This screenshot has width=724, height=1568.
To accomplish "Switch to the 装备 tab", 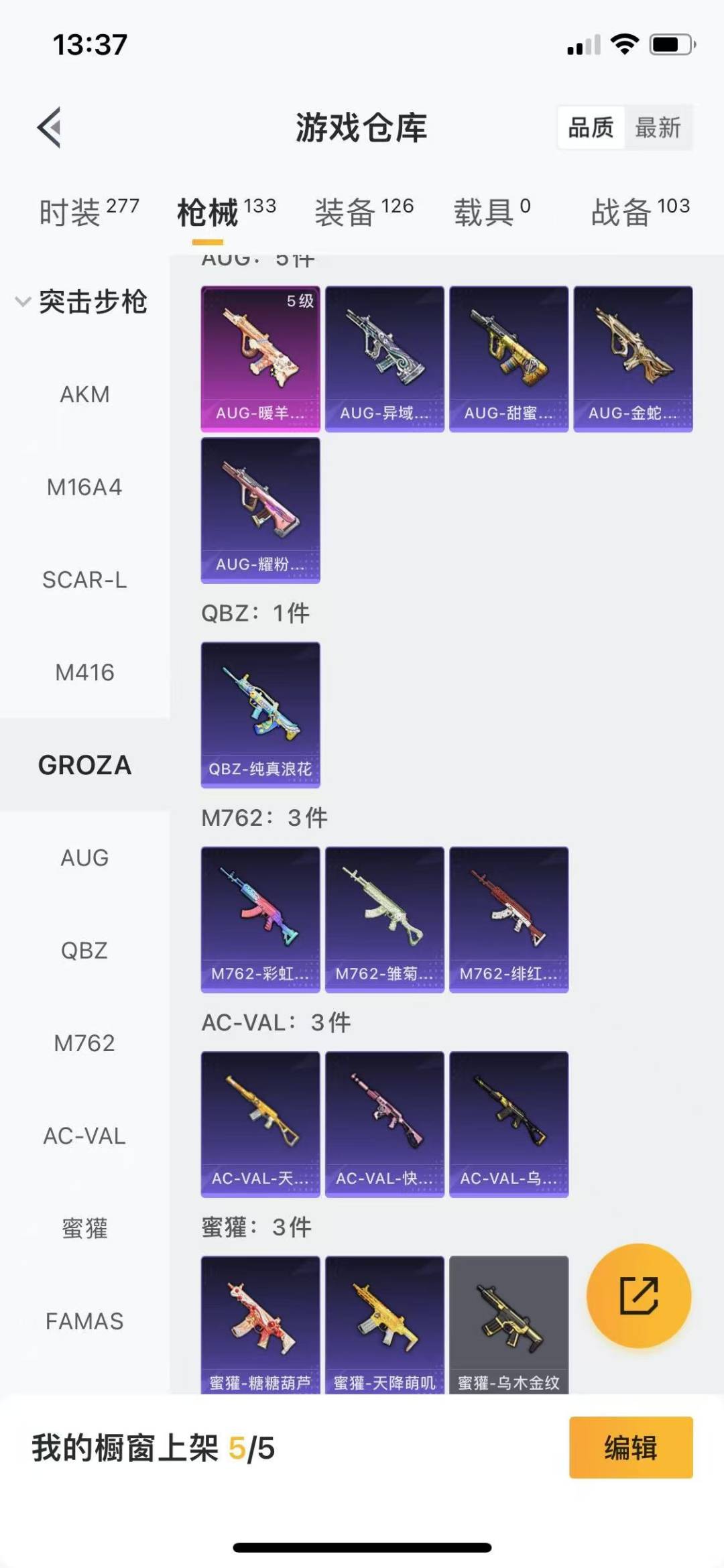I will pyautogui.click(x=364, y=213).
